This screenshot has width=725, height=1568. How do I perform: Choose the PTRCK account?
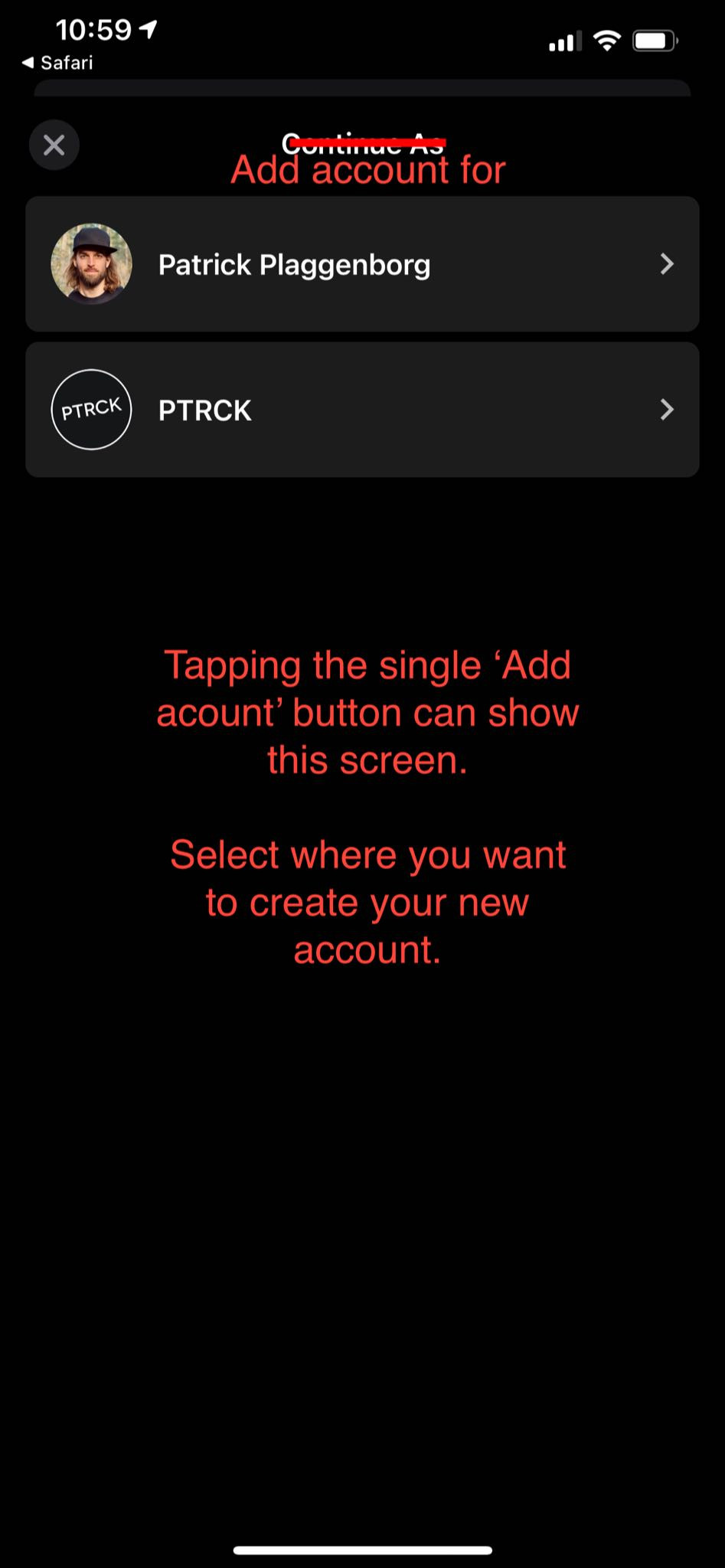coord(362,410)
